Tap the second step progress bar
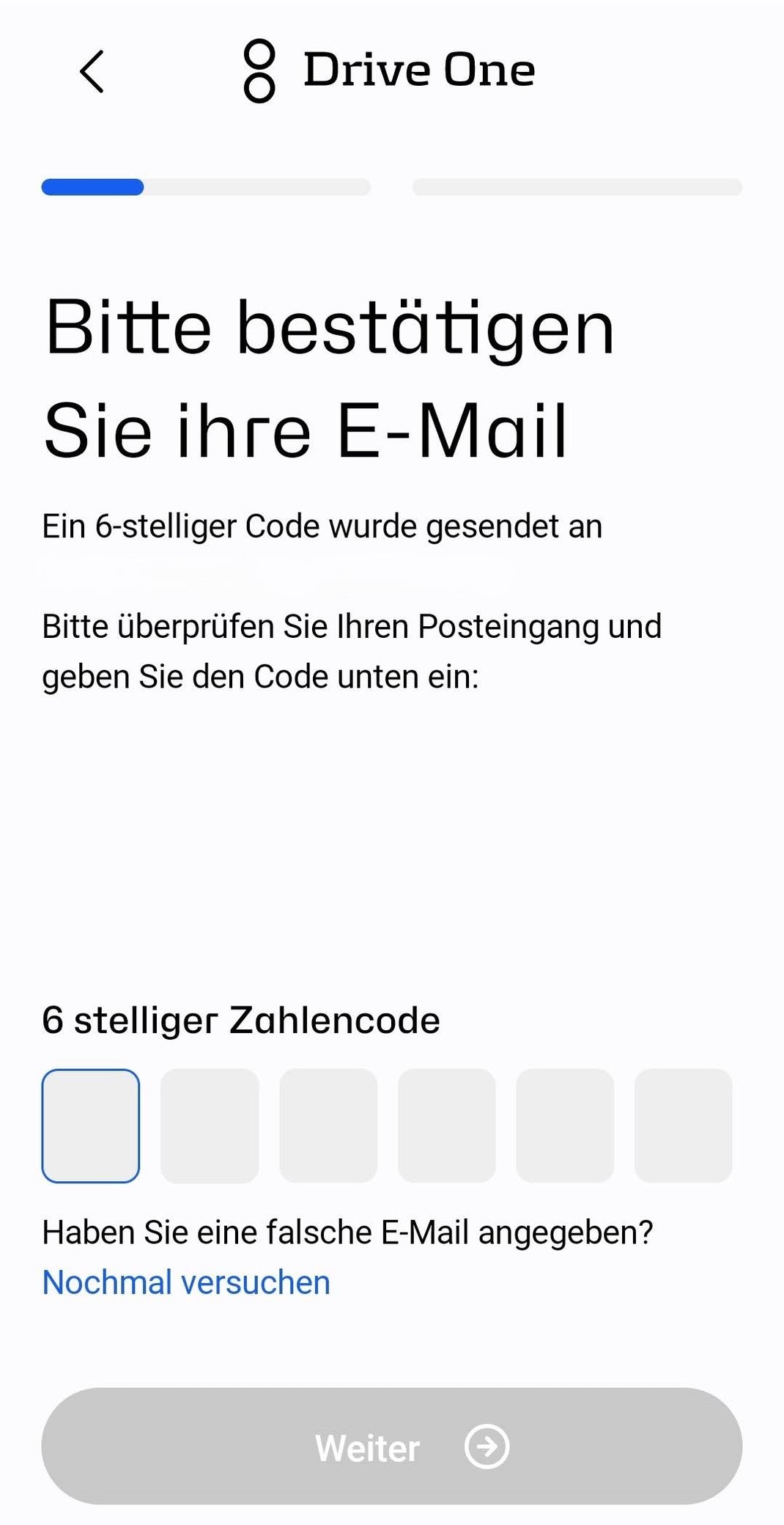The image size is (784, 1525). (577, 188)
